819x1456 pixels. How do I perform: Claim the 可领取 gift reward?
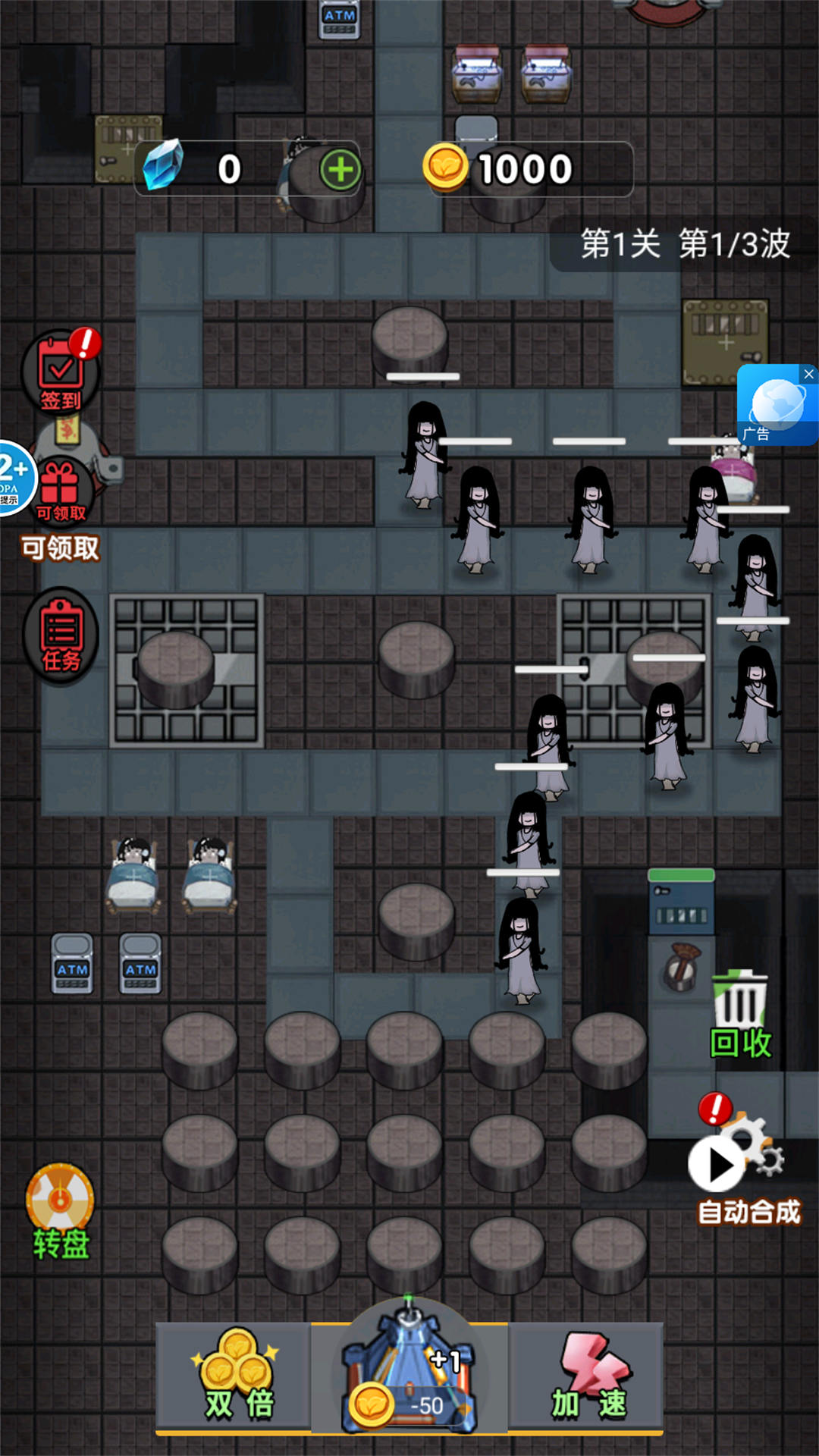coord(61,491)
